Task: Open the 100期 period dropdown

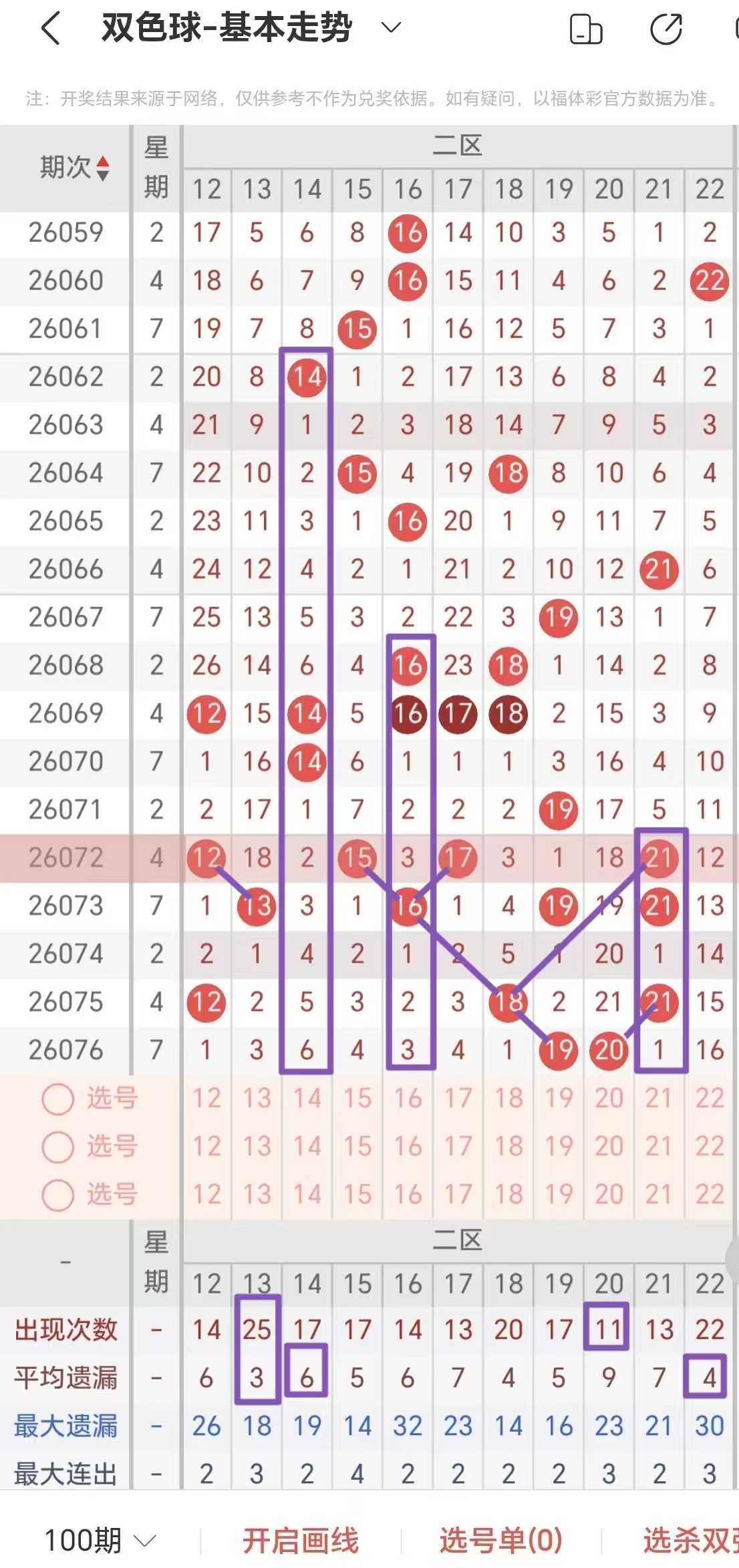Action: [100, 1541]
